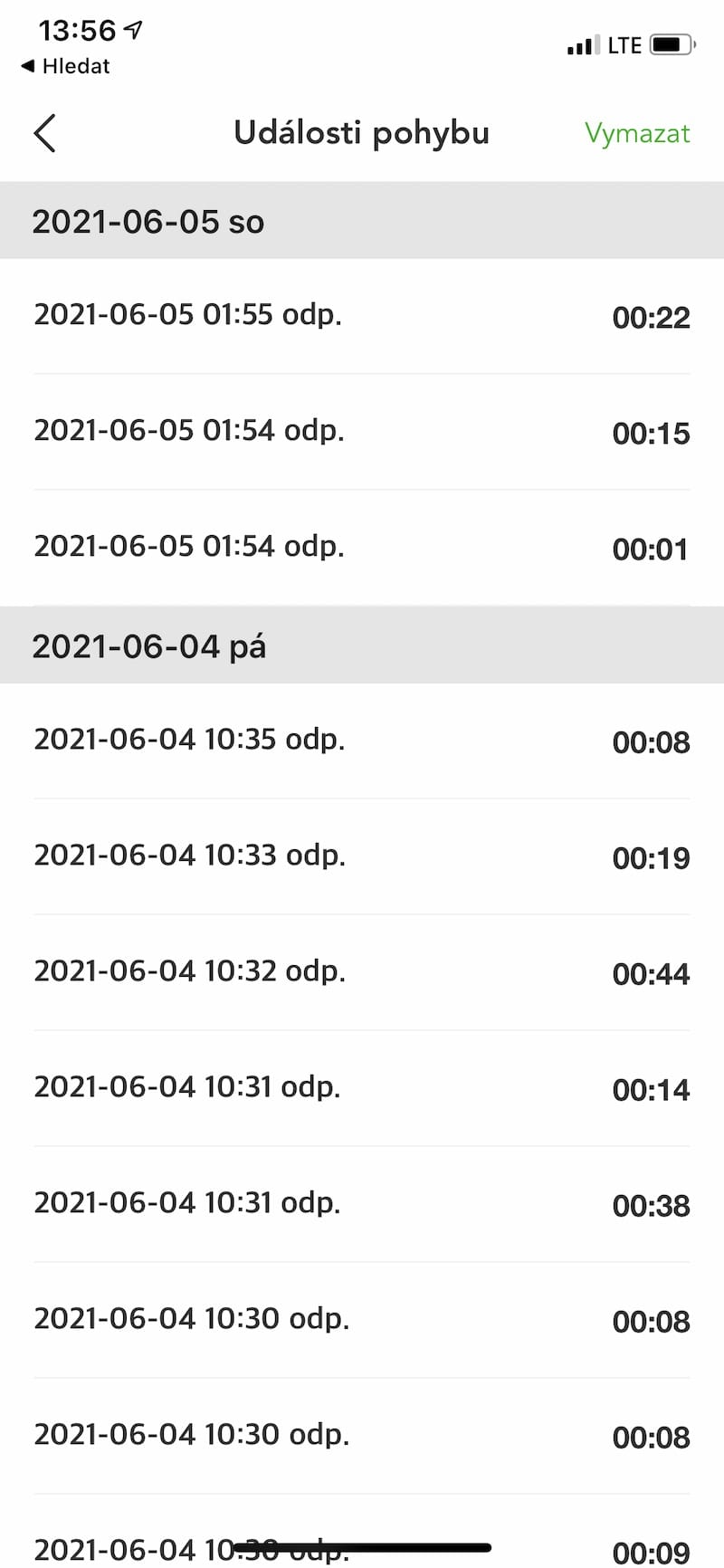
Task: Open the 01:54 odp. event lasting 00:15
Action: click(362, 432)
